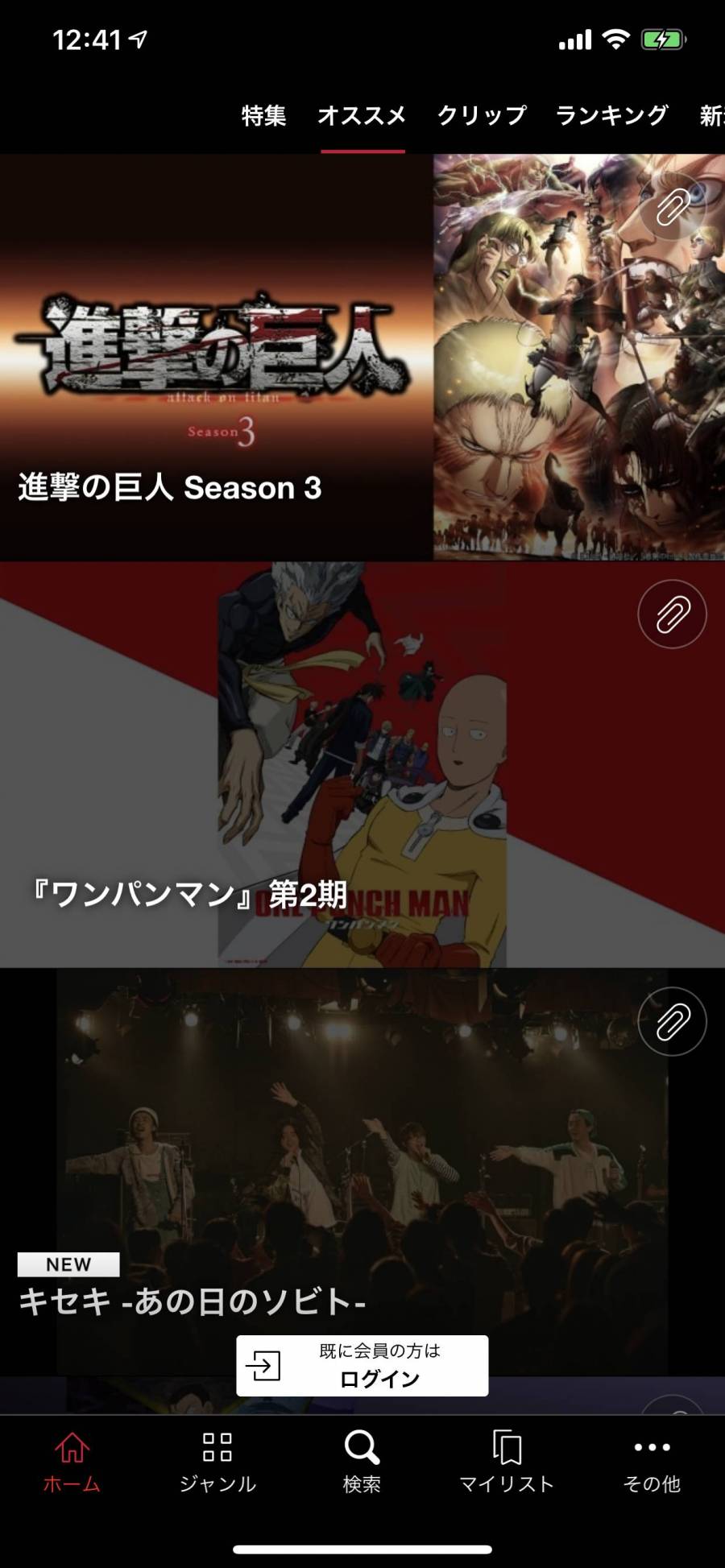Select the オススメ tab
The width and height of the screenshot is (725, 1568).
[x=362, y=116]
